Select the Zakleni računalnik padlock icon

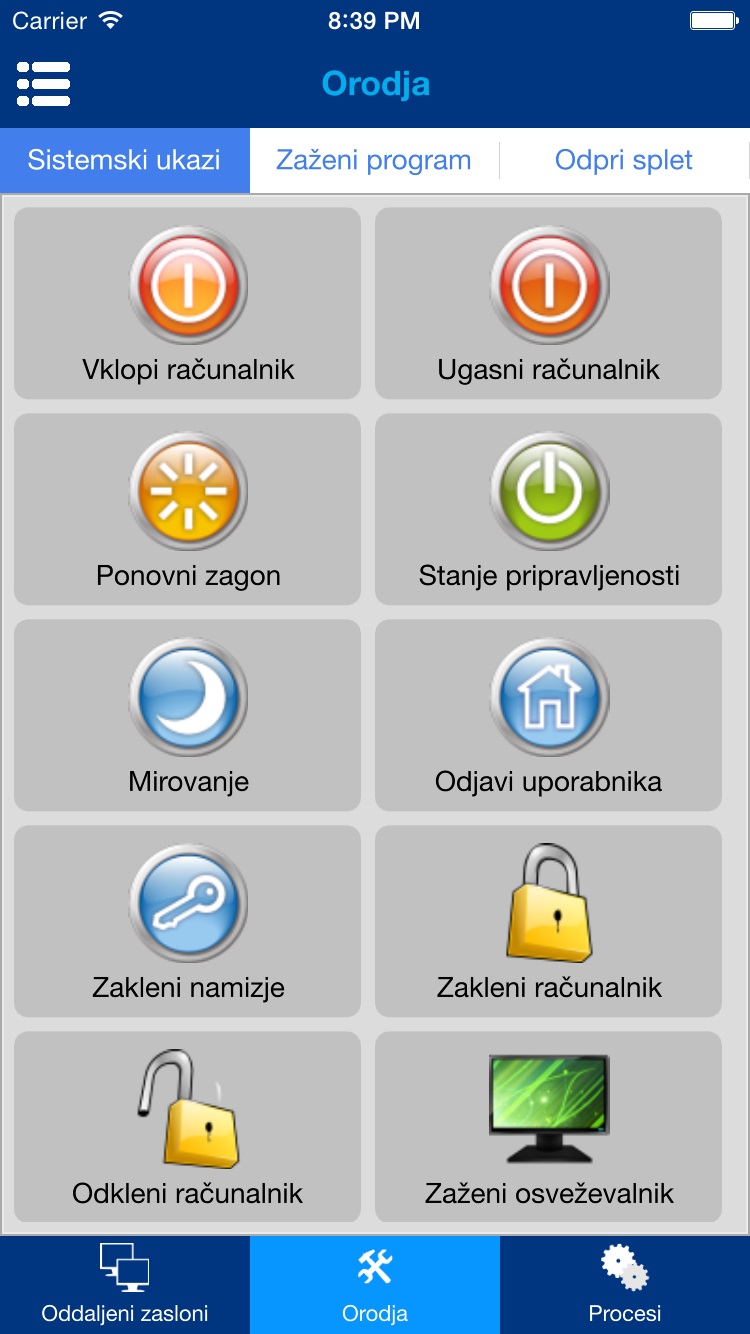[x=548, y=904]
